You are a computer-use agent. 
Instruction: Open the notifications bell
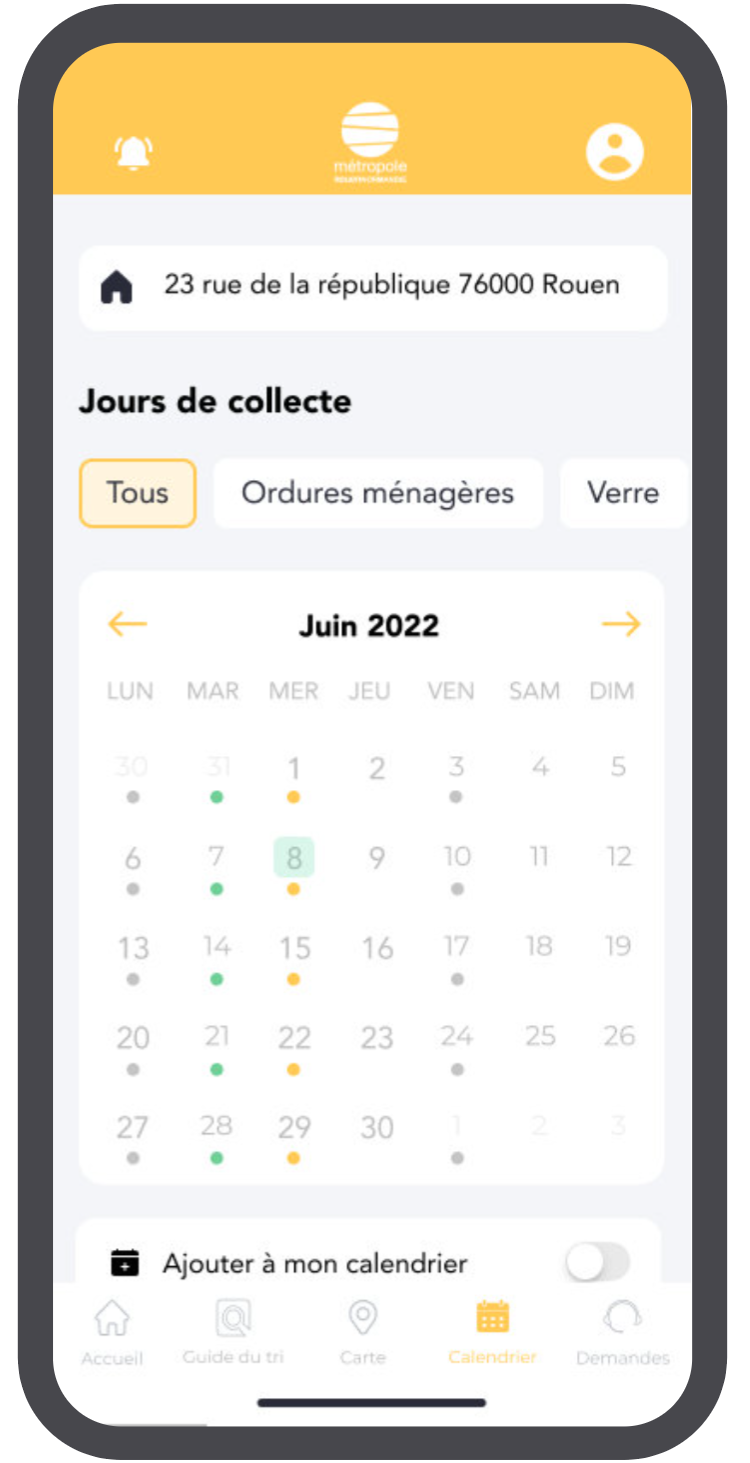tap(133, 152)
